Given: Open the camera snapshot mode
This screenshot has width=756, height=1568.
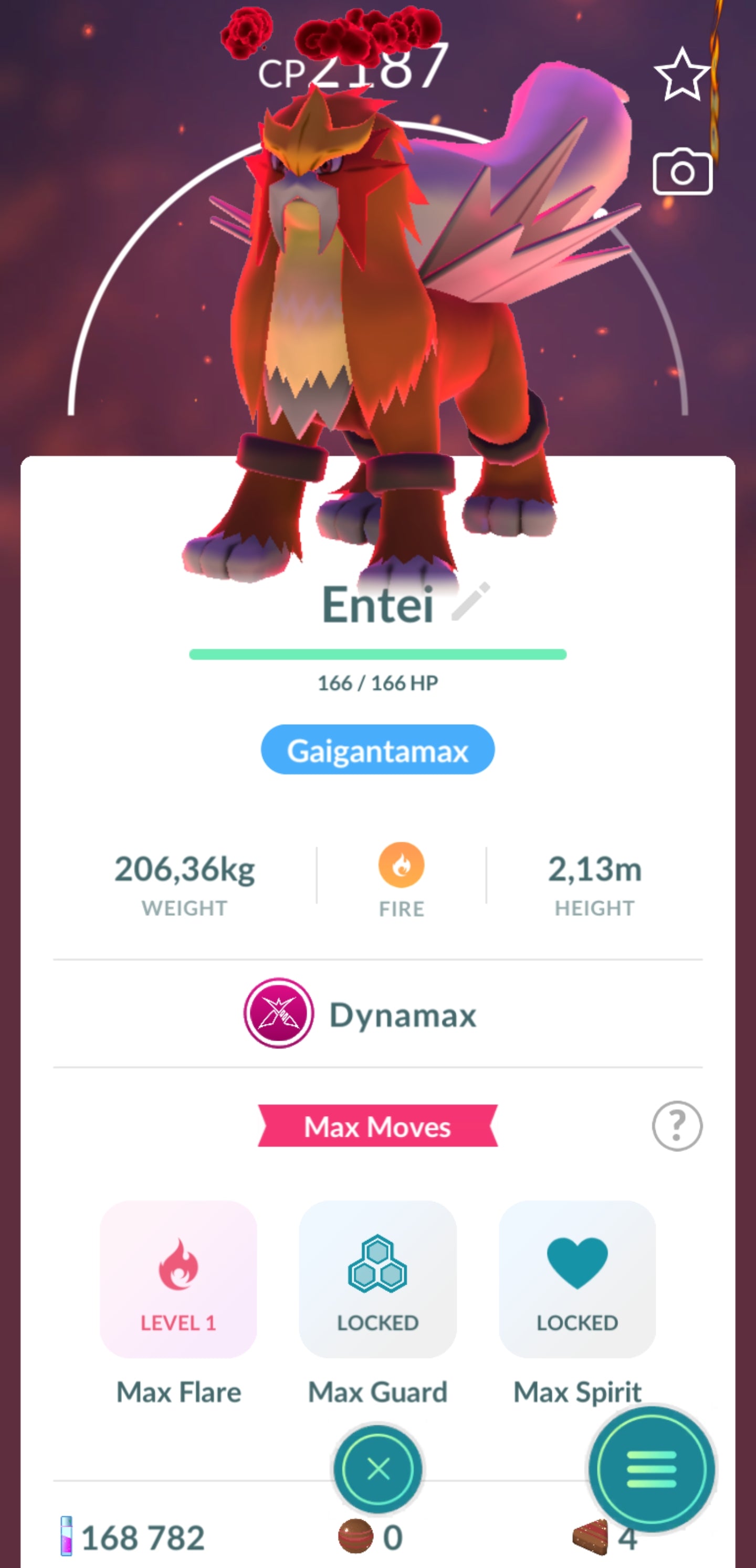Looking at the screenshot, I should [682, 173].
